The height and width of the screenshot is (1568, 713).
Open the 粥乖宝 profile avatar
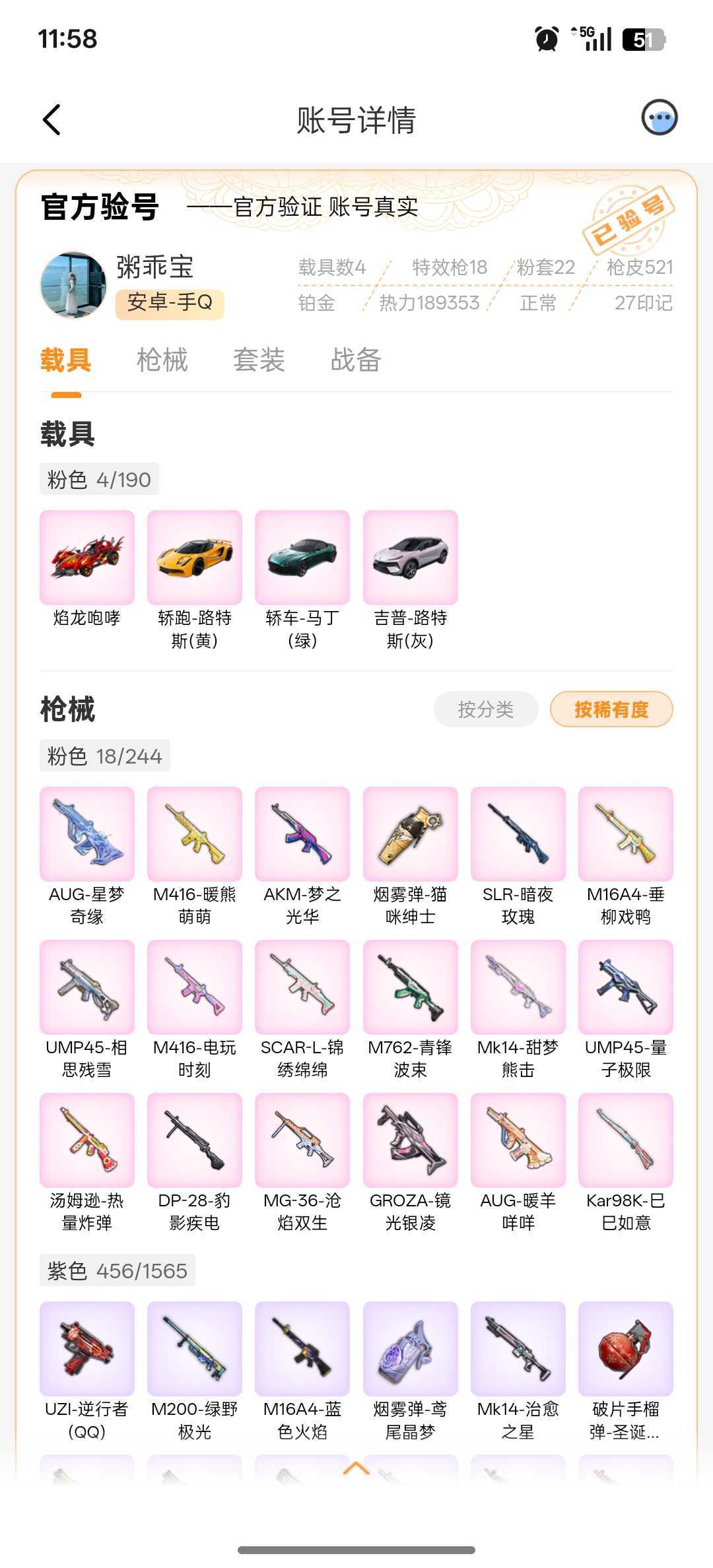(x=75, y=284)
